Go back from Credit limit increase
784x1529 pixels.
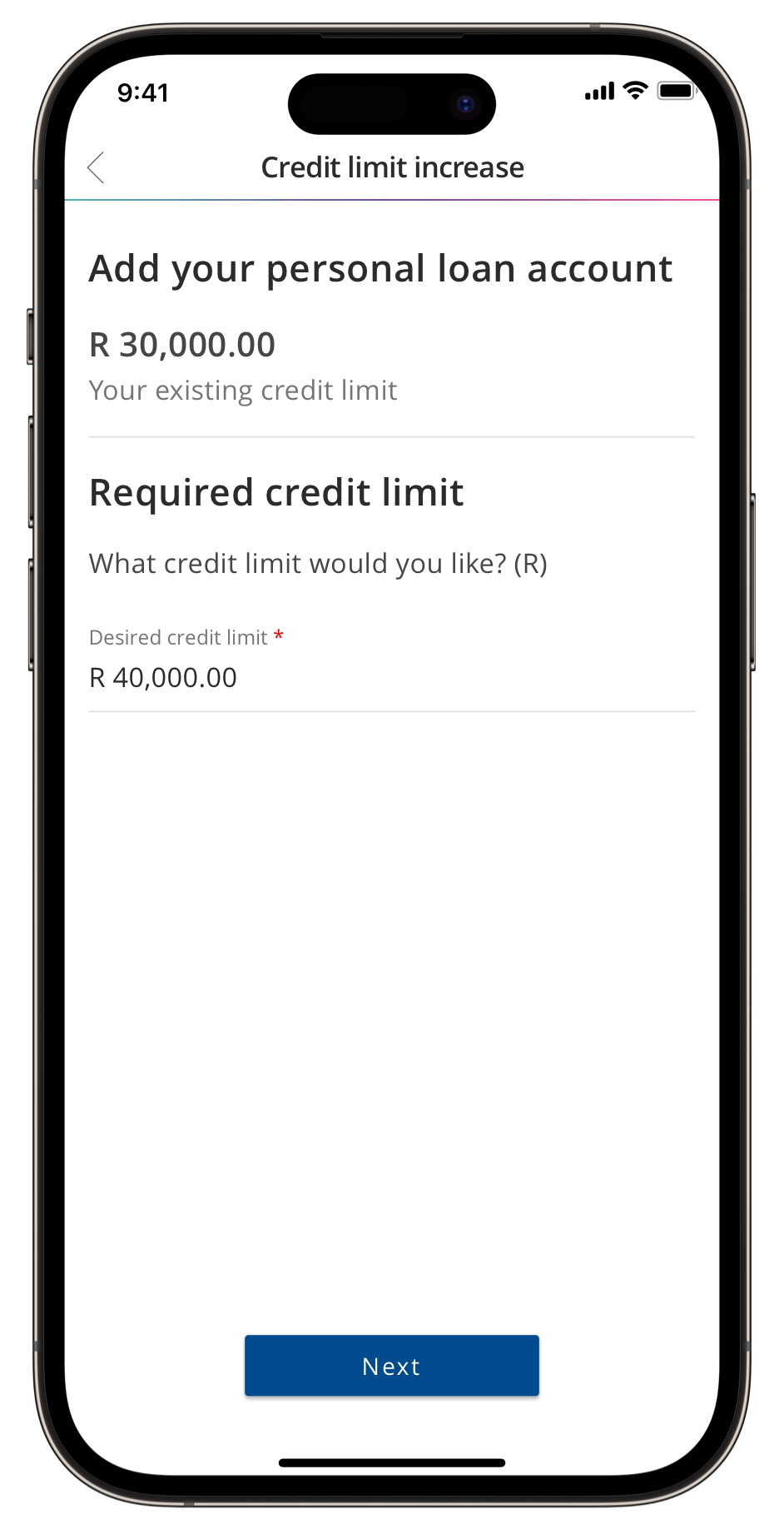(x=97, y=167)
